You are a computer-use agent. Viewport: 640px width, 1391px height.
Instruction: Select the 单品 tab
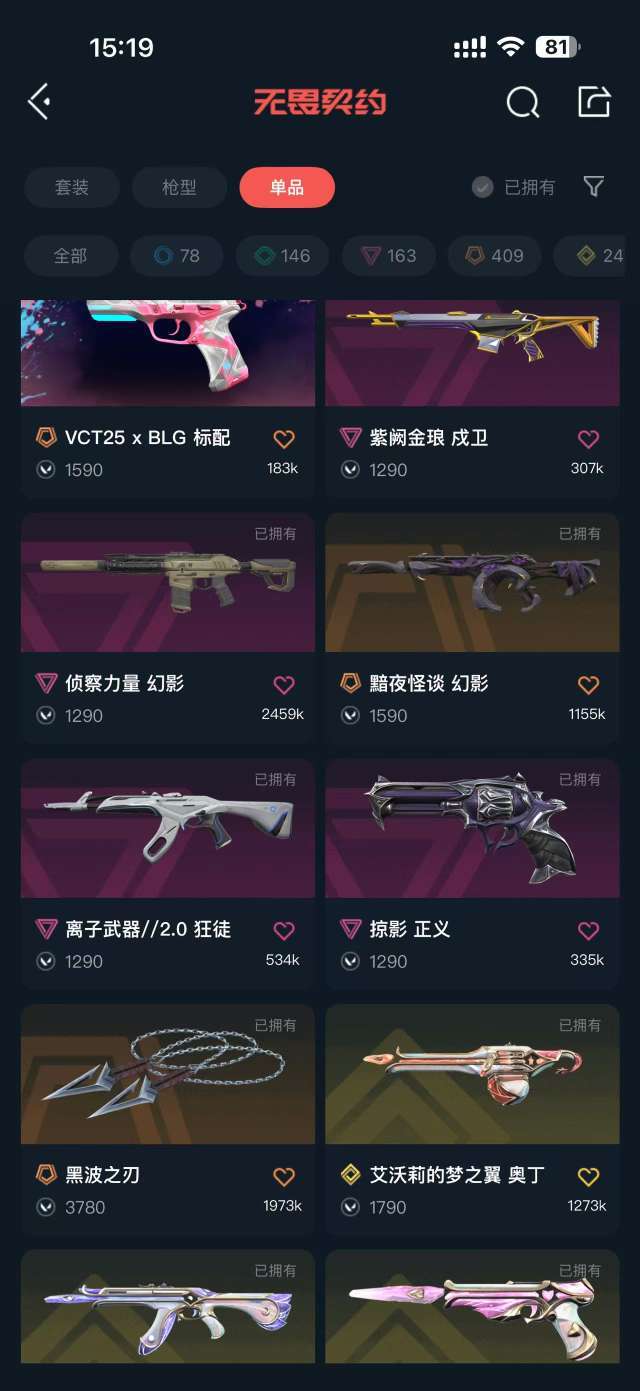(287, 187)
